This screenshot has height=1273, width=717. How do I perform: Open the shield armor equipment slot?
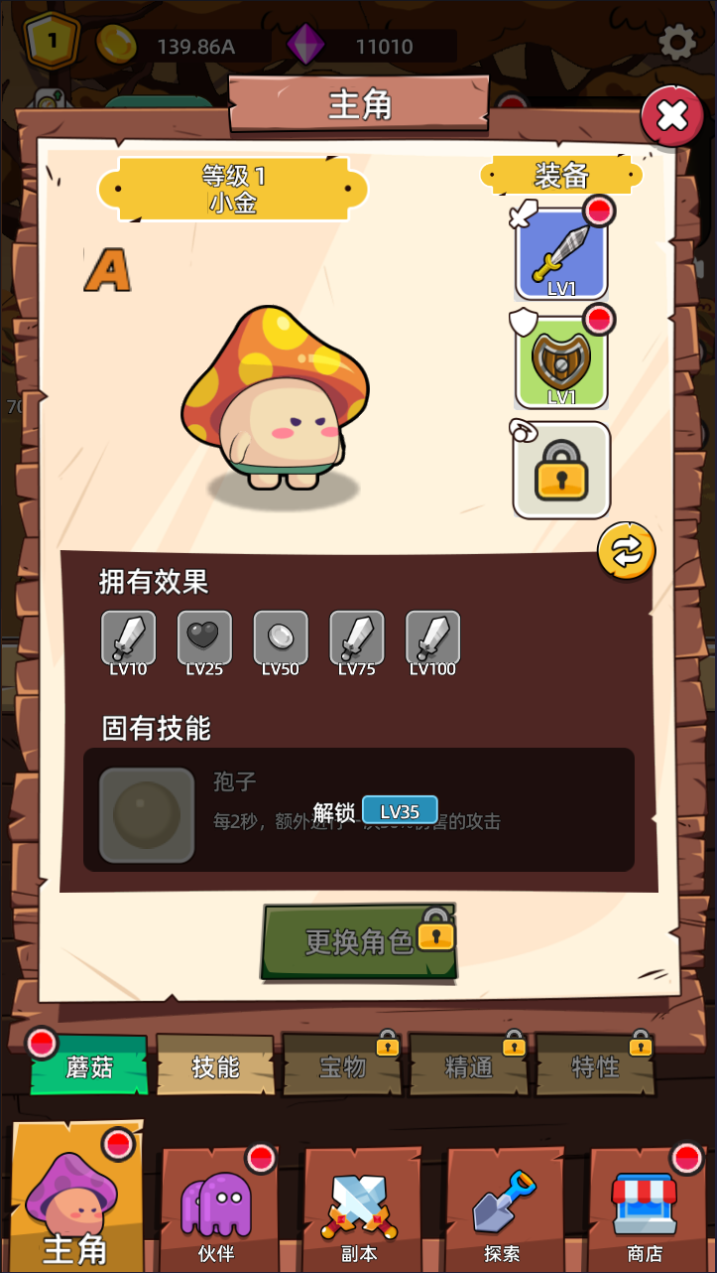click(562, 362)
